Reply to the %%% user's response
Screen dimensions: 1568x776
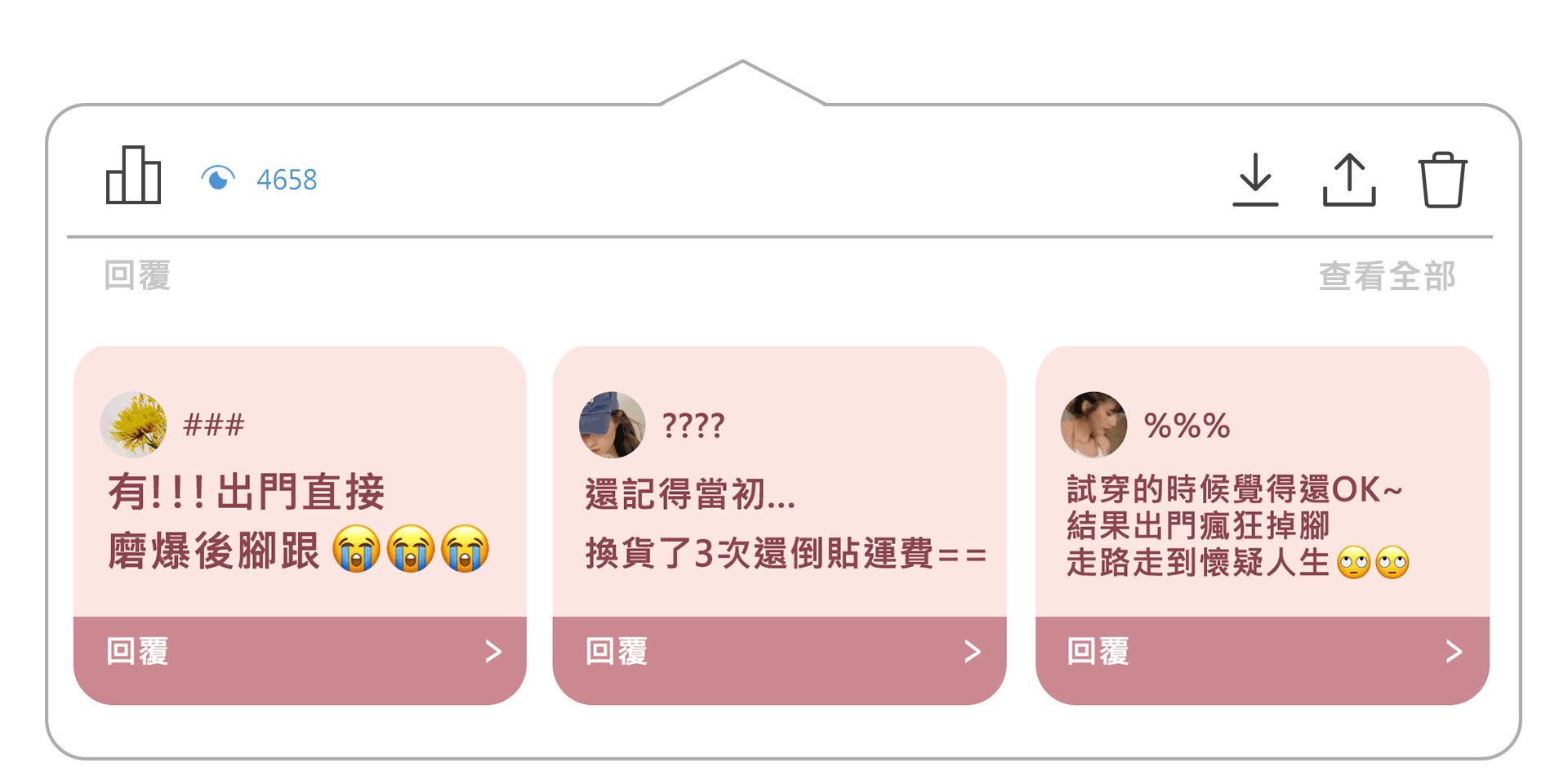click(x=1262, y=653)
